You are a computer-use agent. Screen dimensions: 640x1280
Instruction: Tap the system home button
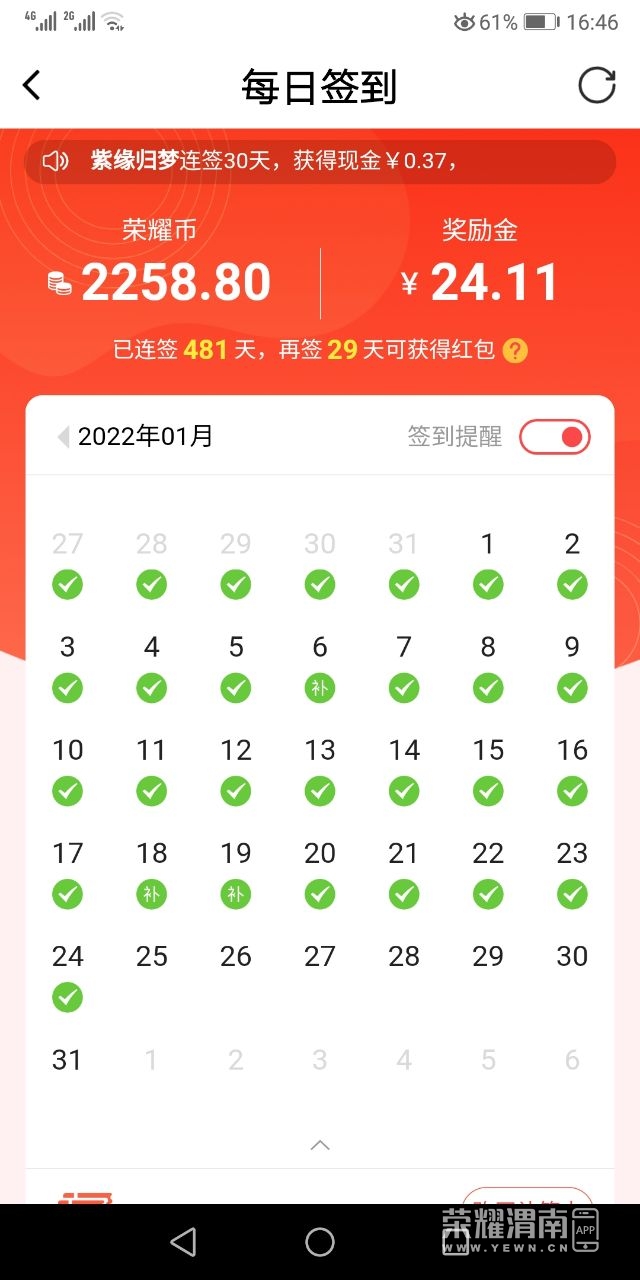pos(320,1242)
